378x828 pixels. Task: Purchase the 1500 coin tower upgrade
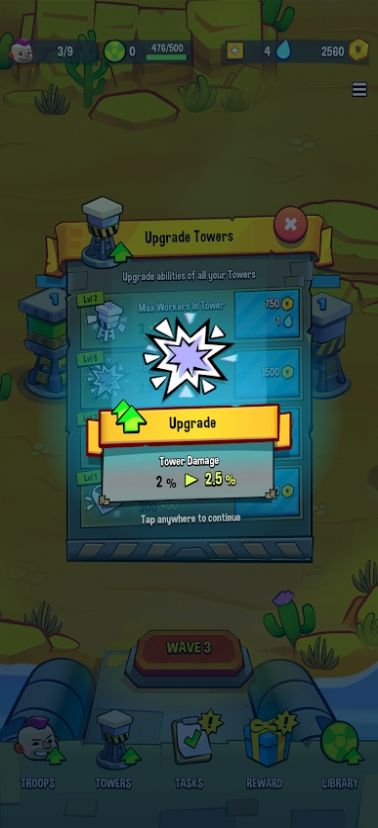(x=267, y=373)
